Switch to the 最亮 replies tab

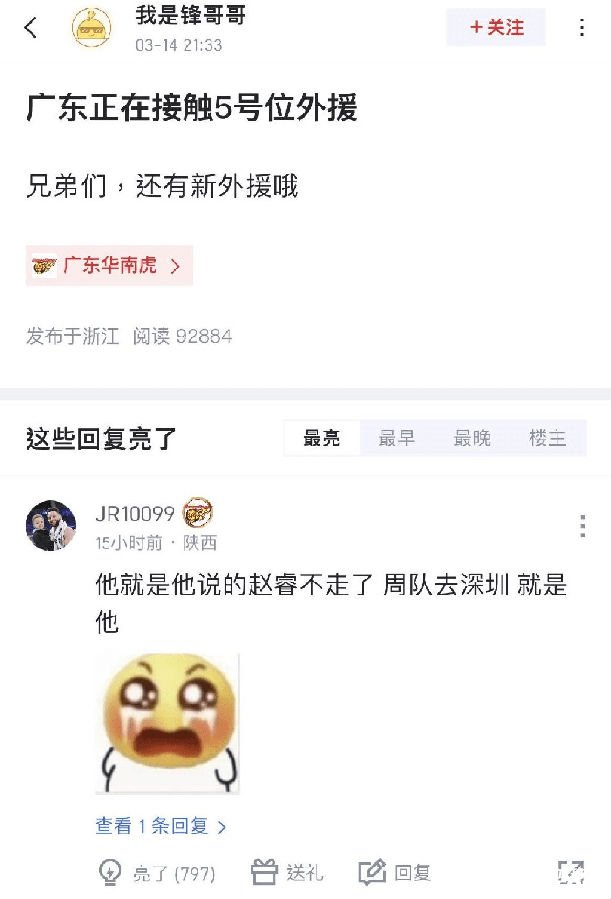[x=322, y=438]
